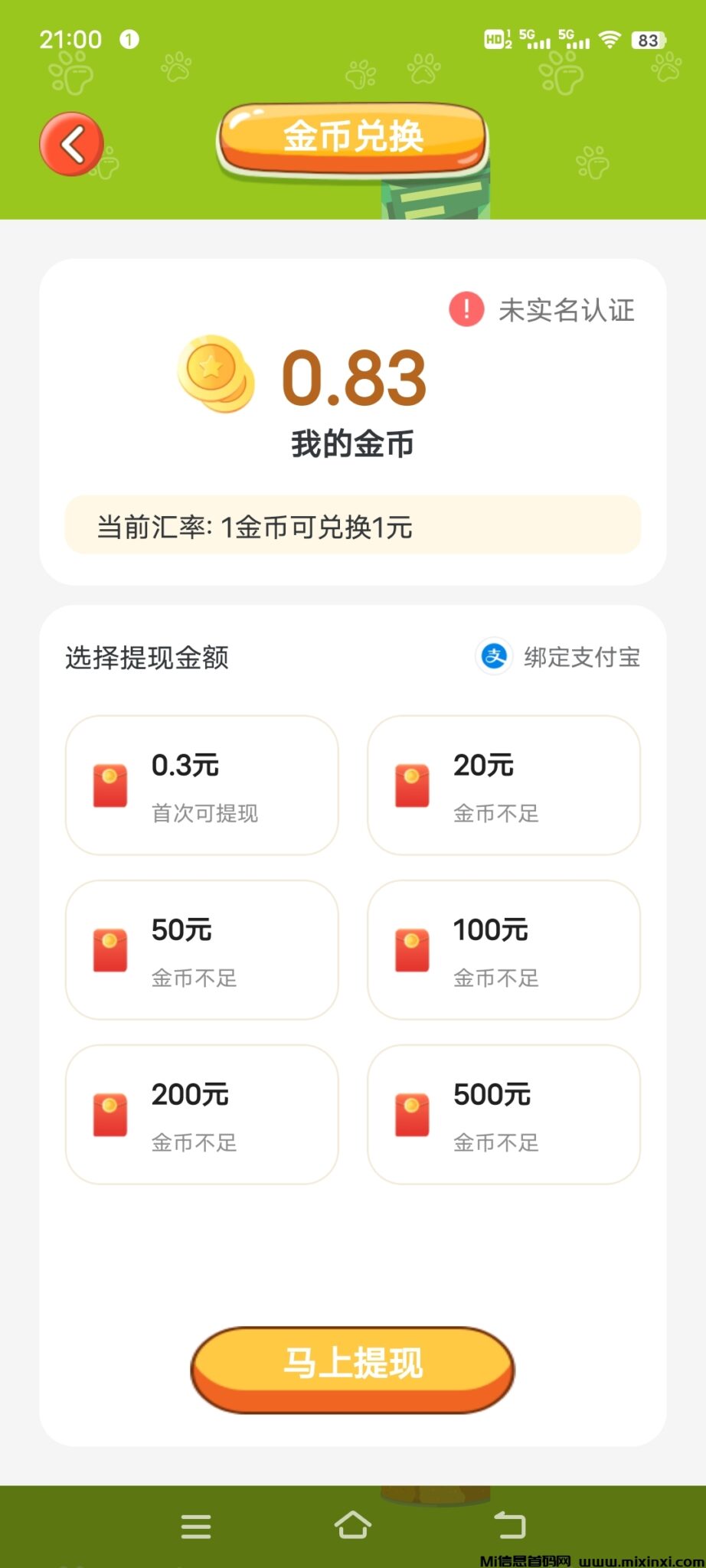
Task: Select the 0.3元 withdrawal amount
Action: pos(201,785)
